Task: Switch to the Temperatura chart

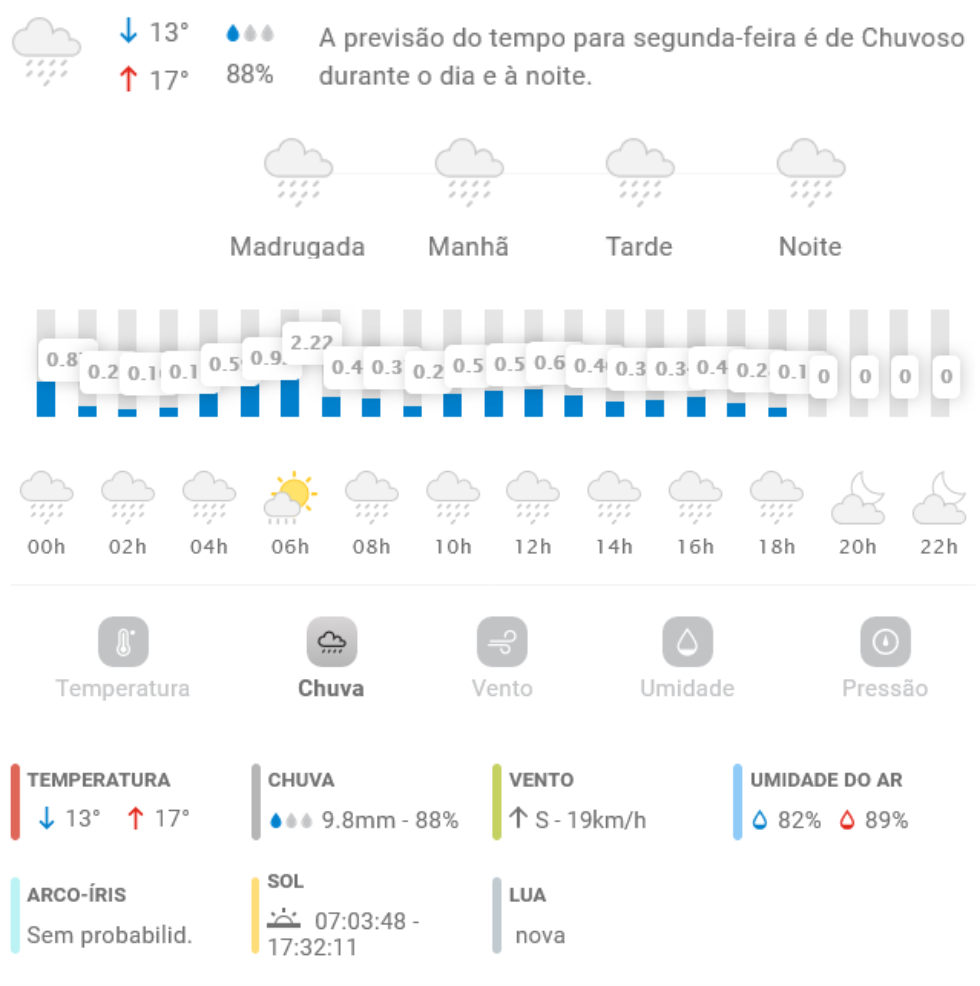Action: (123, 643)
